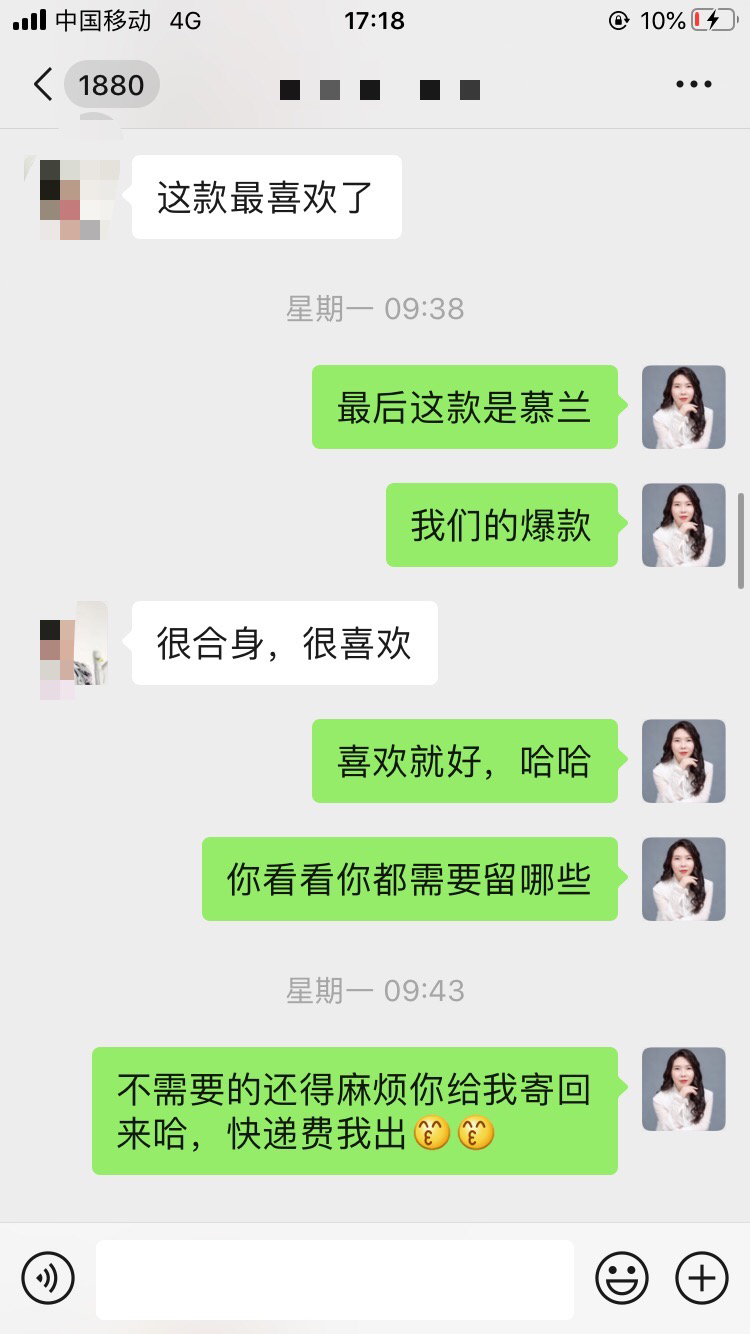Go back to the chat list

(42, 85)
